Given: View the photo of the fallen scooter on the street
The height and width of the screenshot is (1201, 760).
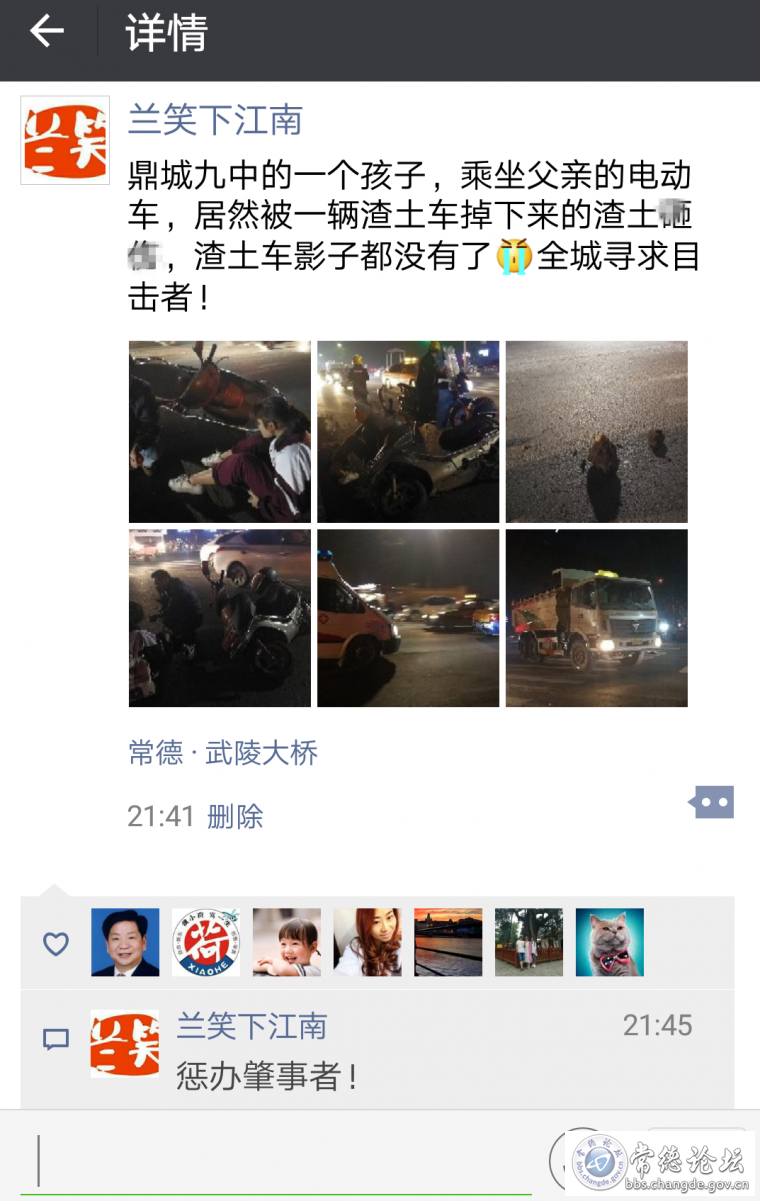Looking at the screenshot, I should [x=408, y=431].
